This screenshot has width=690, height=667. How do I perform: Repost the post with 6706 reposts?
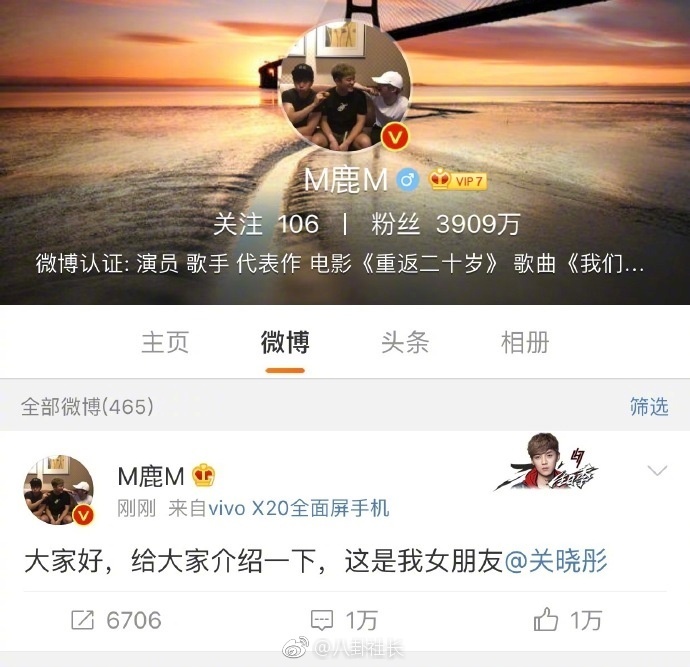115,620
